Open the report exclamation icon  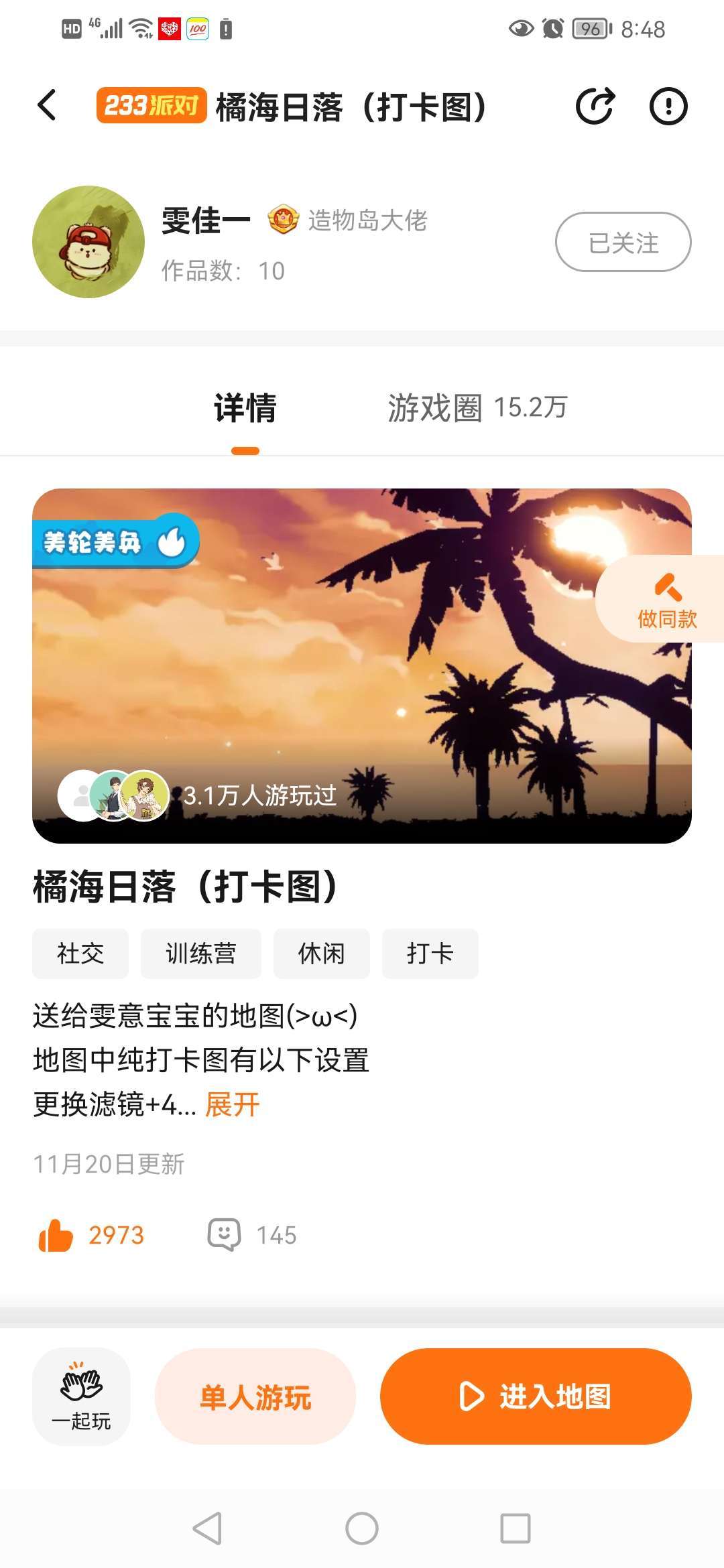[668, 106]
